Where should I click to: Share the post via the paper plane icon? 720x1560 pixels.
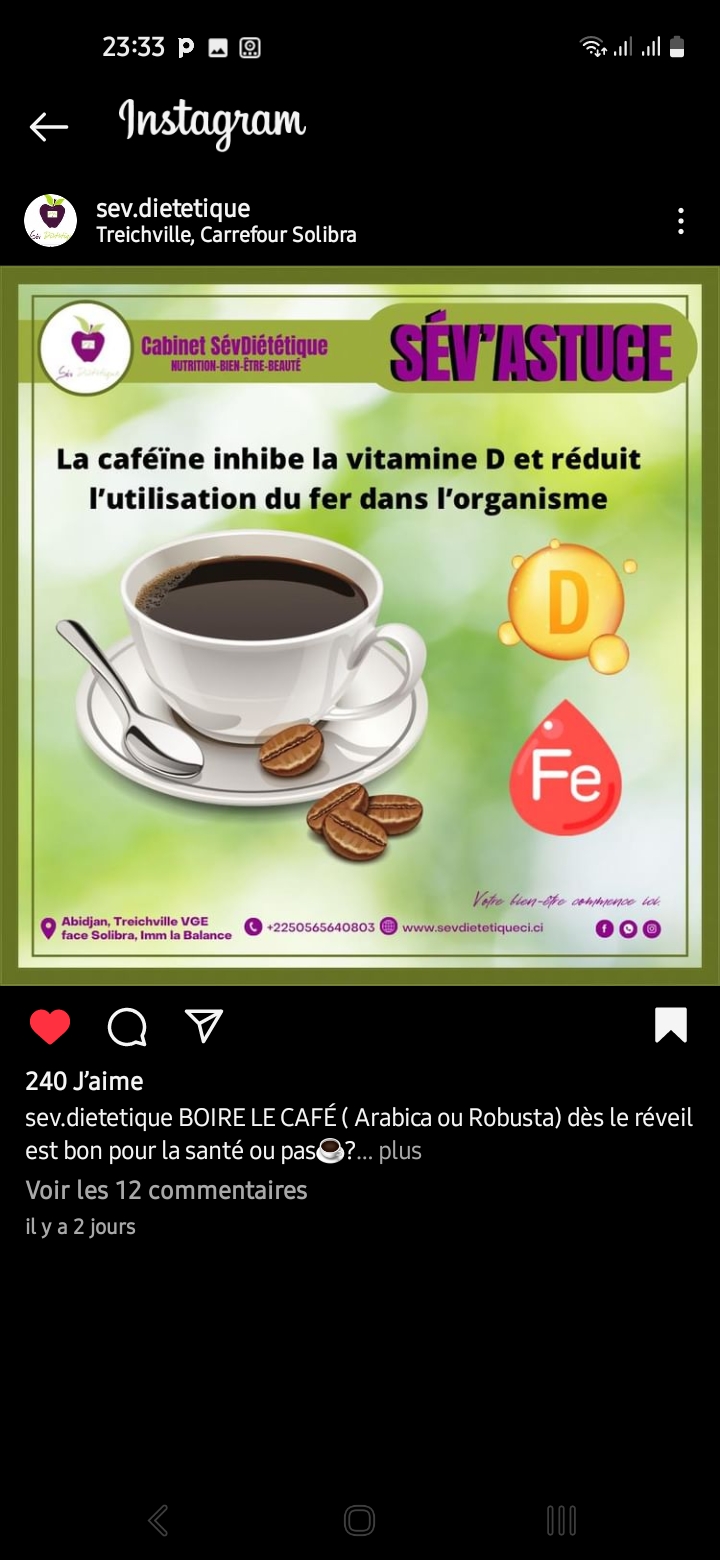(204, 1025)
